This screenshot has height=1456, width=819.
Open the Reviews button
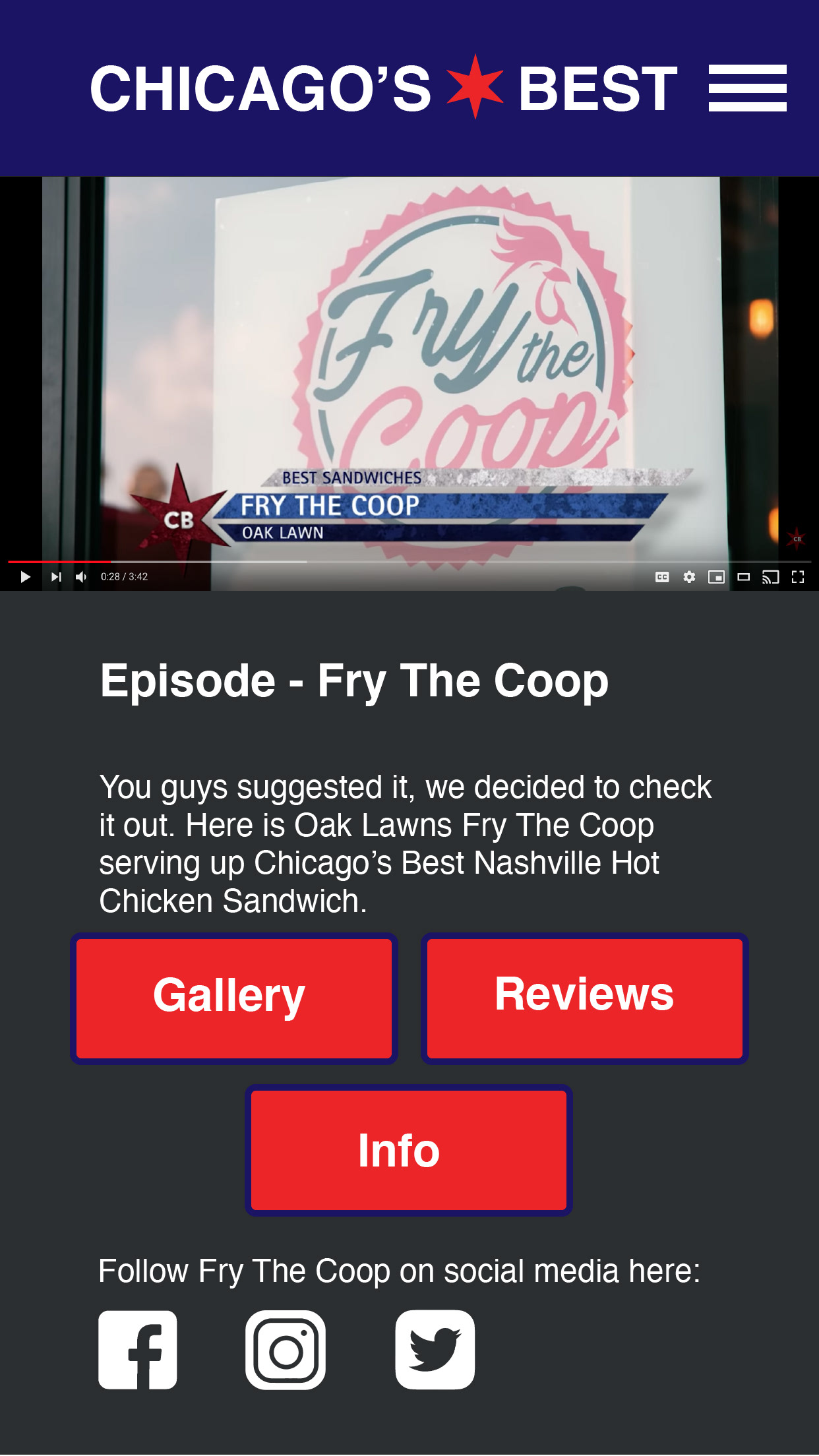584,998
